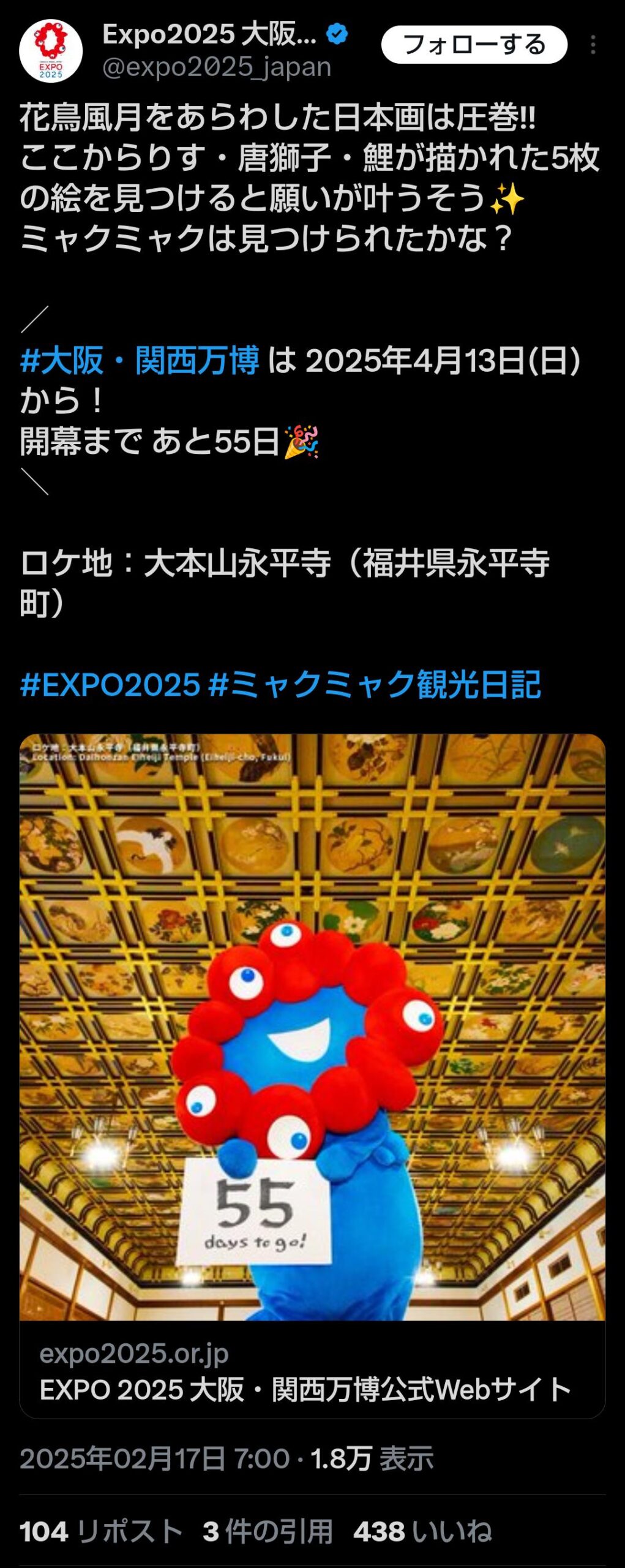Viewport: 625px width, 1568px height.
Task: View the 438 いいね likes list
Action: pyautogui.click(x=422, y=1532)
